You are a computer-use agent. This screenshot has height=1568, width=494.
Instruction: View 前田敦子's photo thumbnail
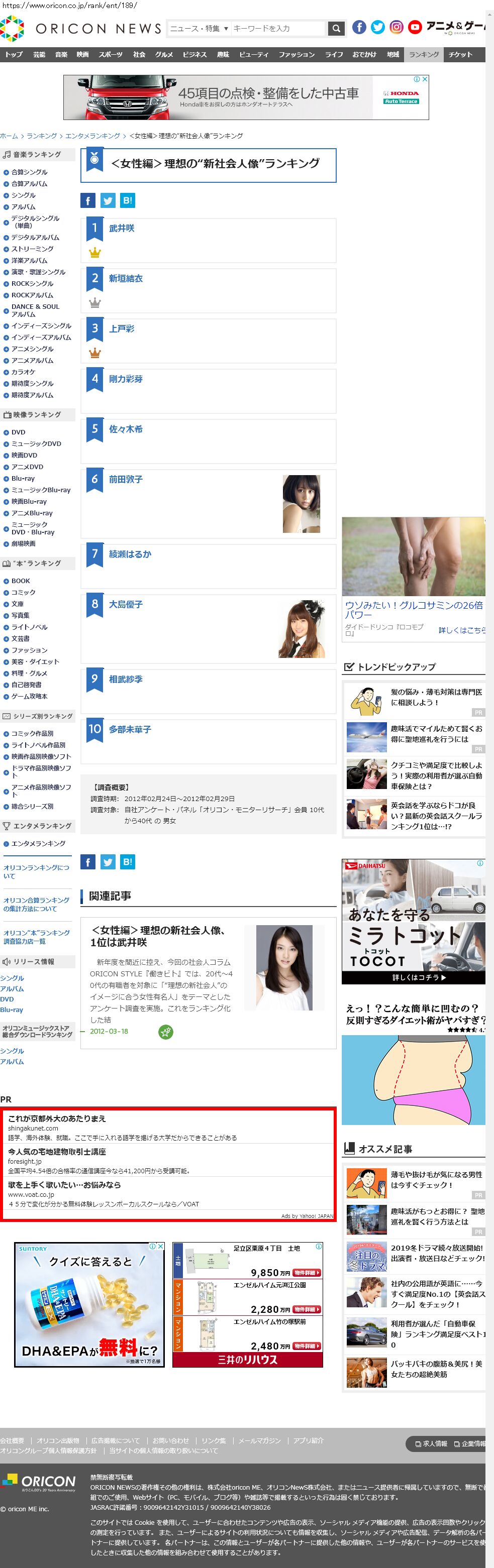(x=301, y=503)
